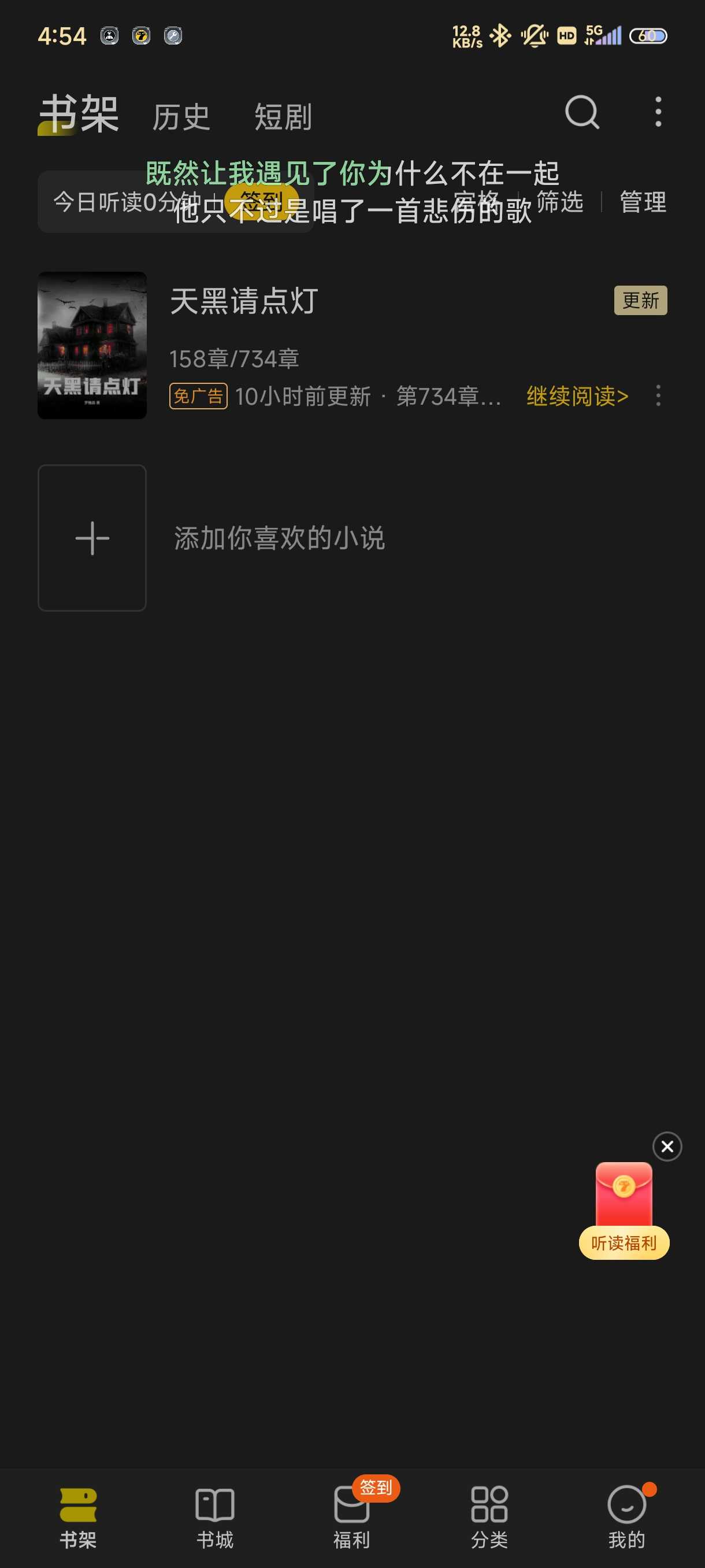Add a novel with the plus tile
This screenshot has width=705, height=1568.
pos(92,538)
